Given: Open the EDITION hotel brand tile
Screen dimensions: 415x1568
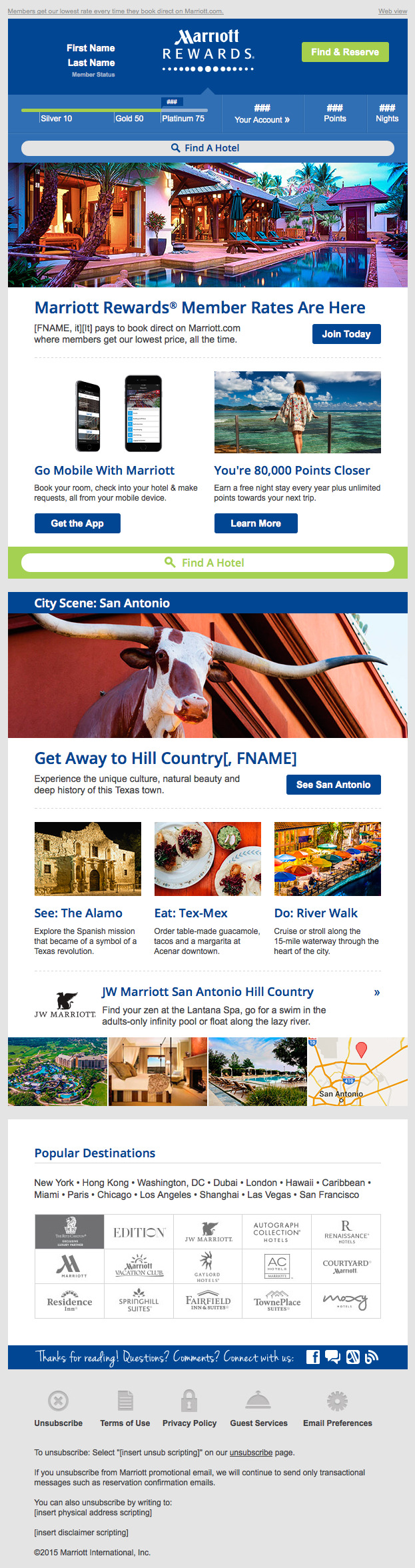Looking at the screenshot, I should (x=139, y=1232).
